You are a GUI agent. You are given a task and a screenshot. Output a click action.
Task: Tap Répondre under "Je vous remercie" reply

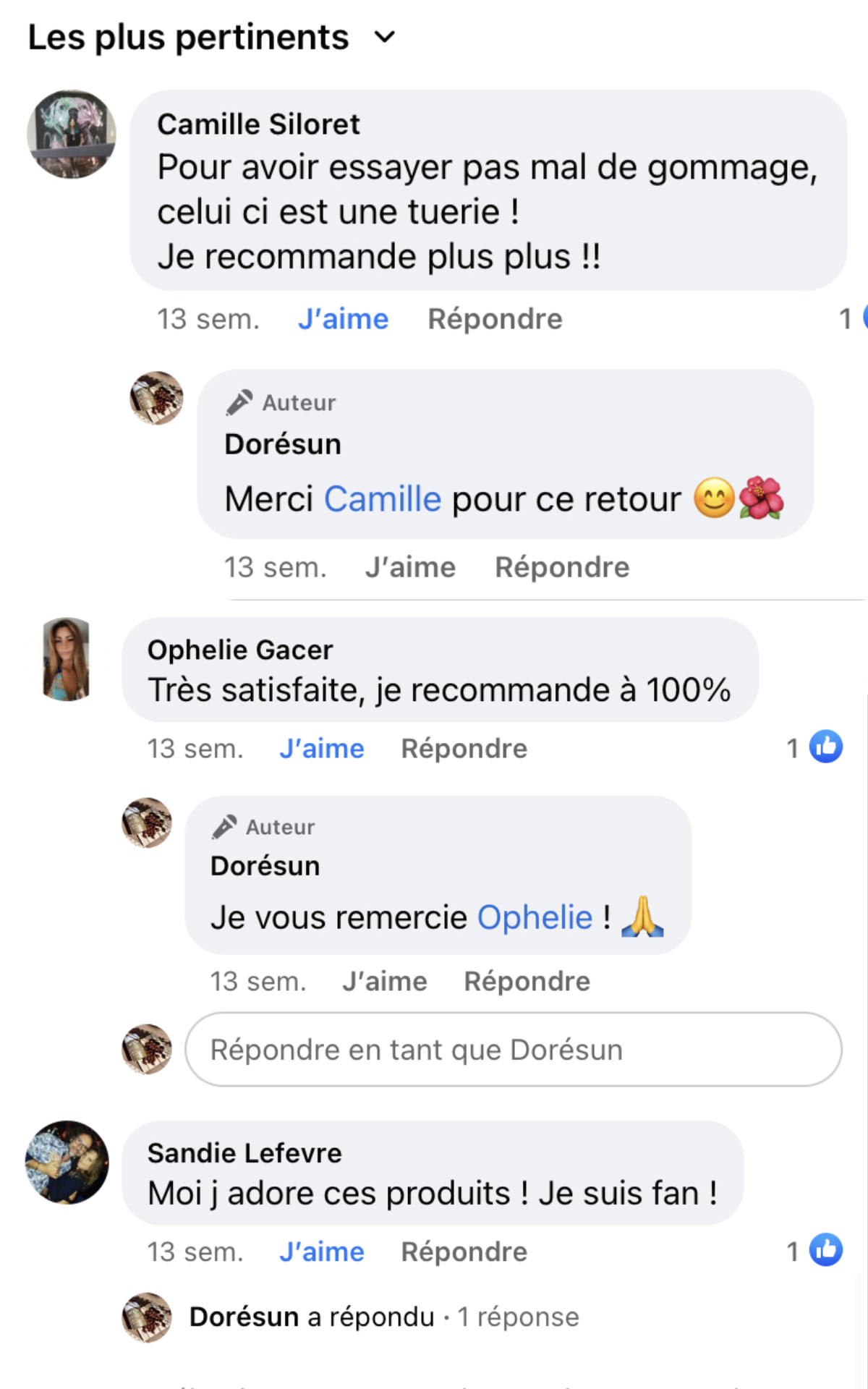point(527,982)
